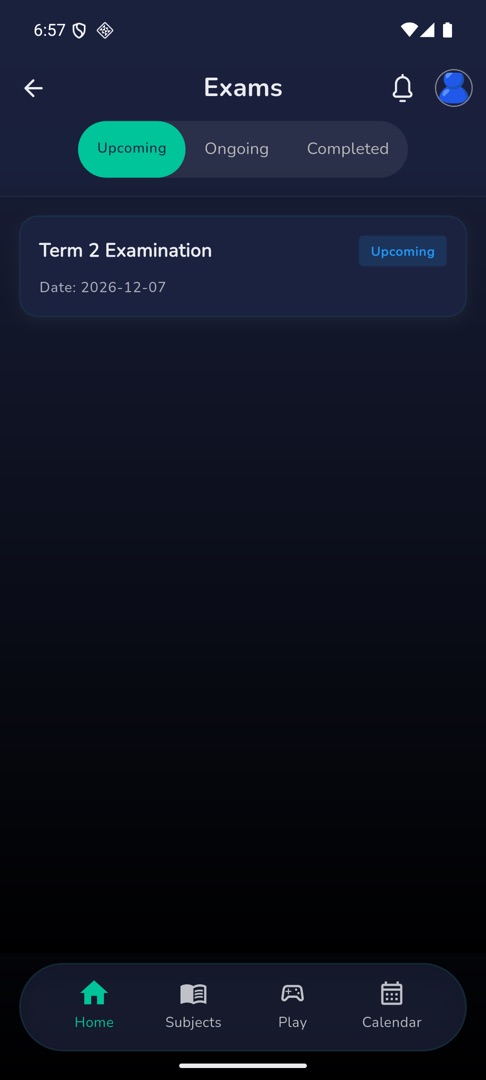Open the notifications bell

402,88
